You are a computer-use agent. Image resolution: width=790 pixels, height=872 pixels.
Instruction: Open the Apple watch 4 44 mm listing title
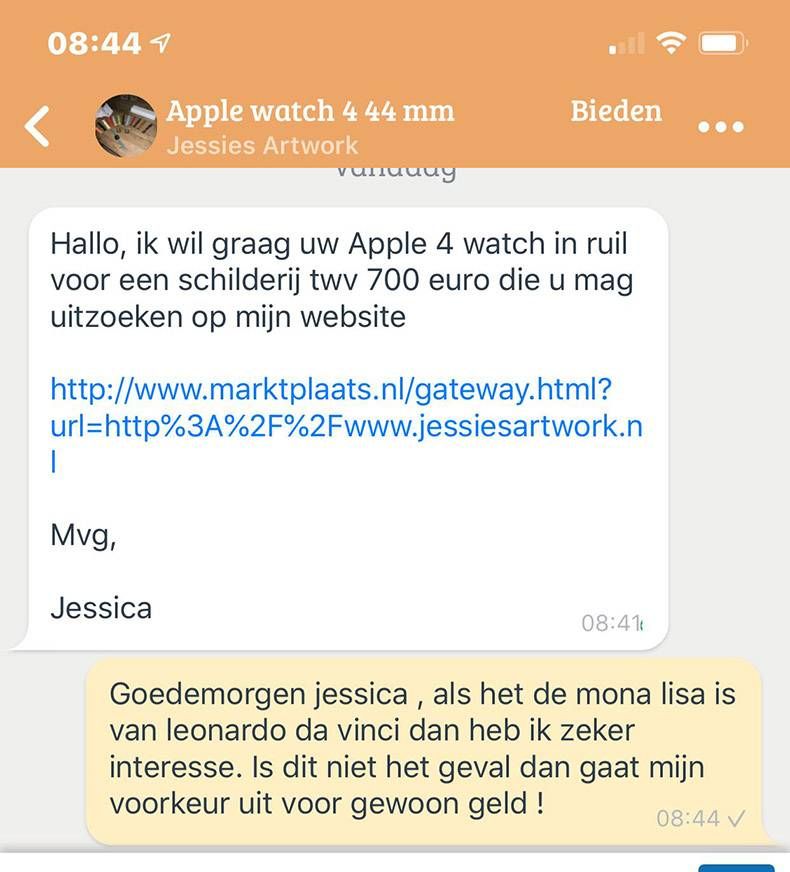click(312, 111)
